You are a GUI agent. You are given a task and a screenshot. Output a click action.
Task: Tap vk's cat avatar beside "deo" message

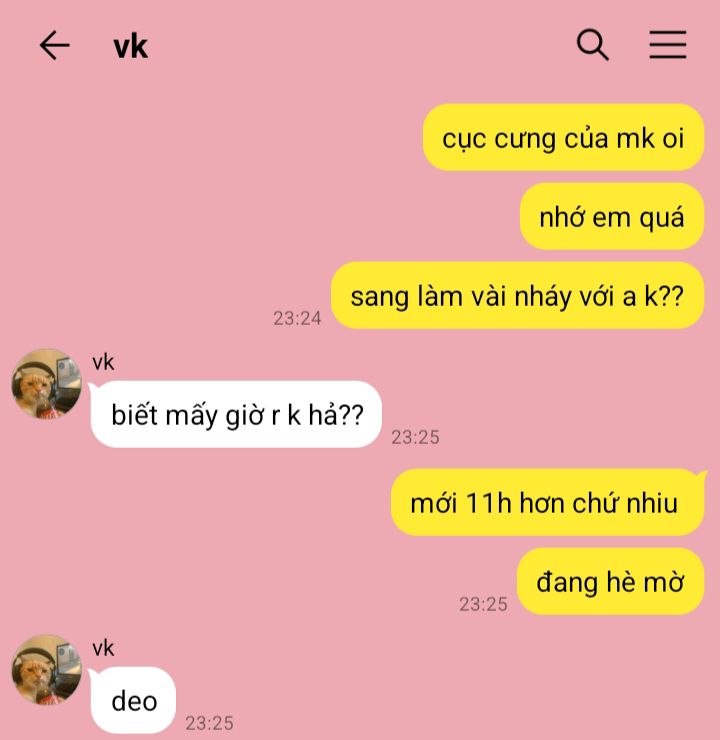tap(46, 670)
